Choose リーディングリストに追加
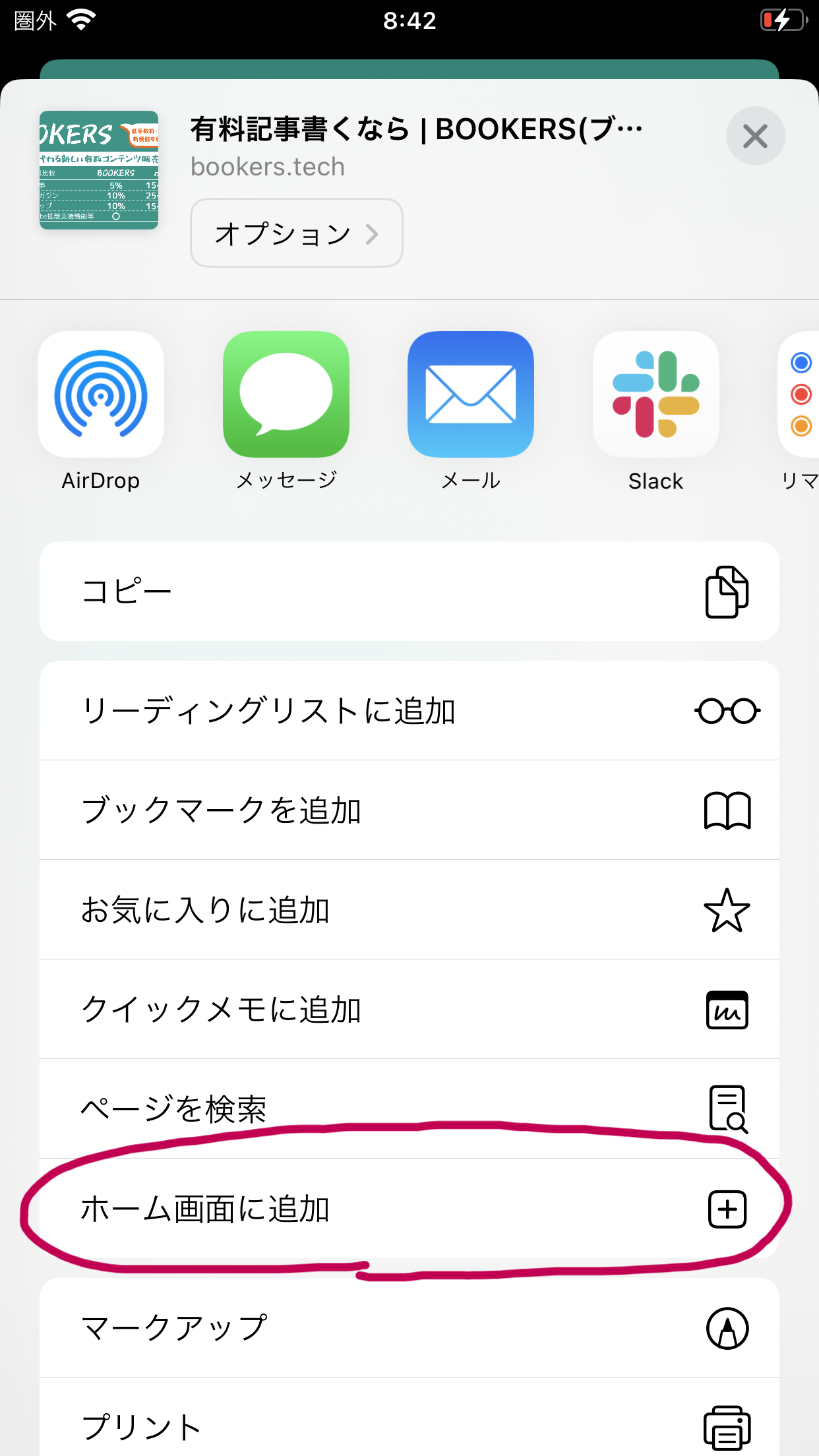 coord(409,711)
